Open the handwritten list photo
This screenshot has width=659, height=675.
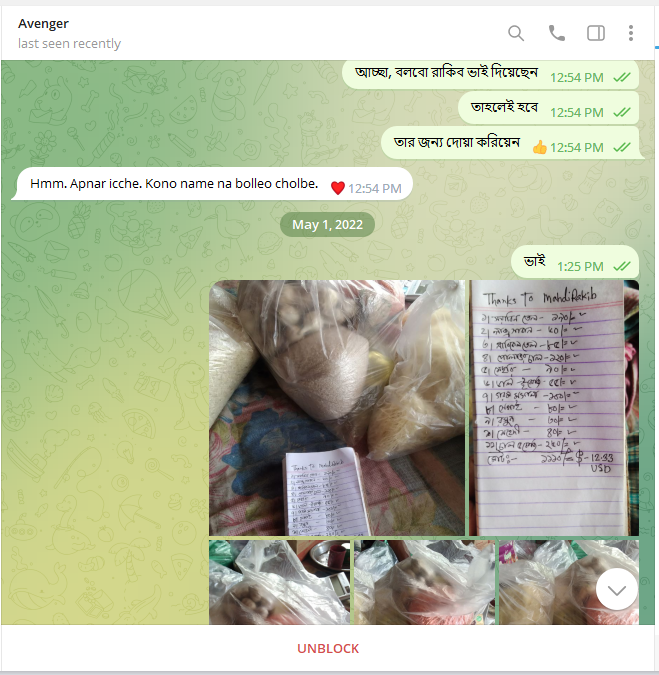point(553,407)
